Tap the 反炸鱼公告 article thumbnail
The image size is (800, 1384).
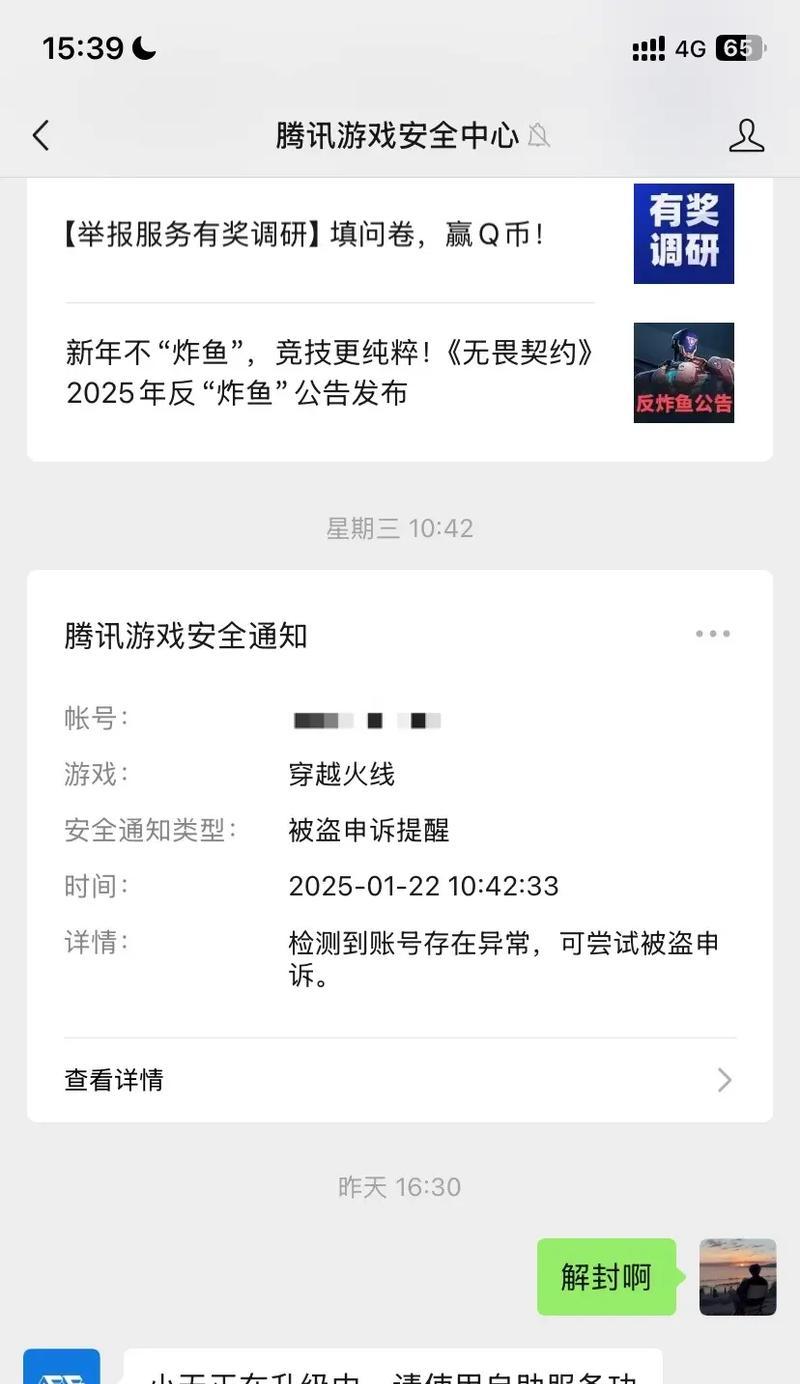[x=684, y=373]
